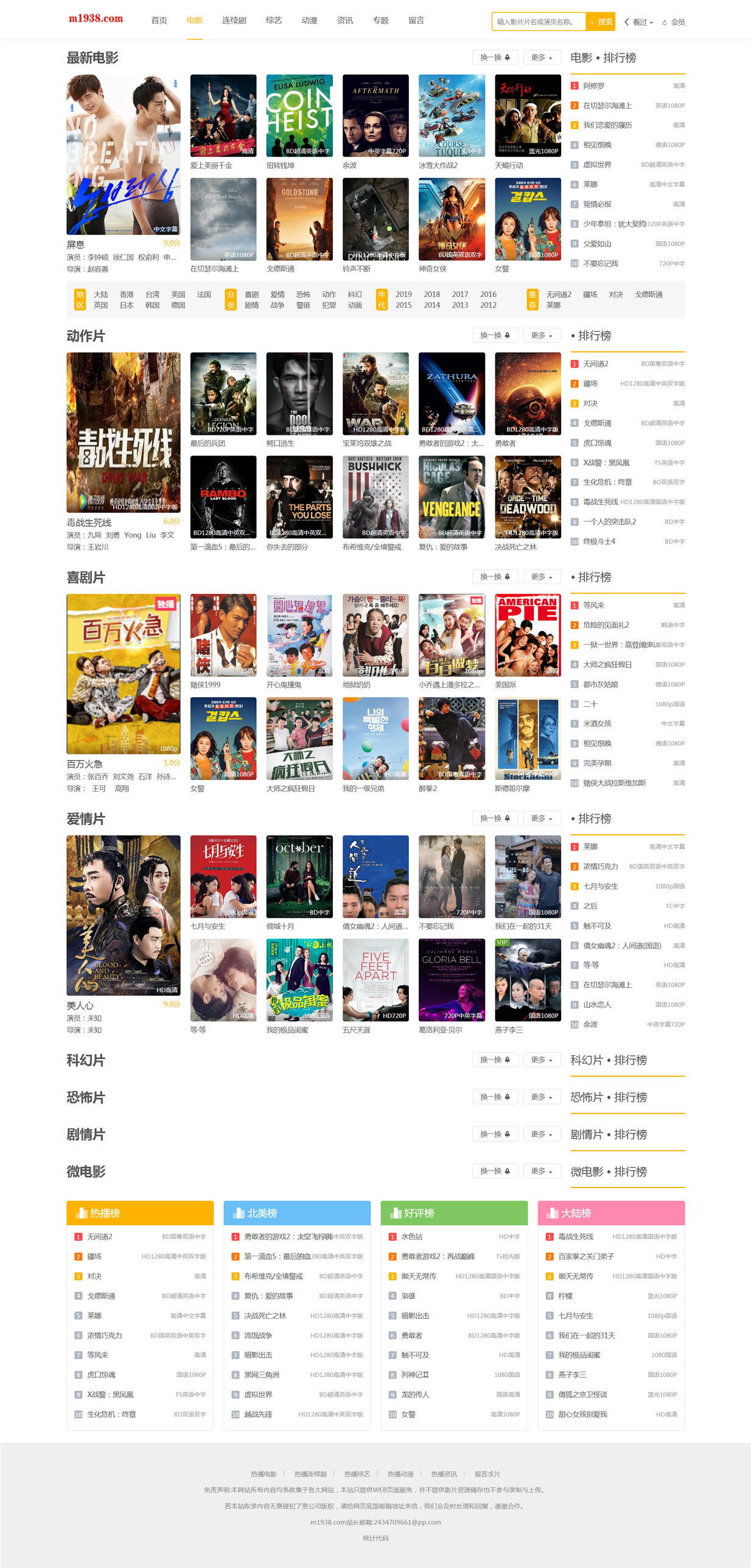Open 阿修罗 in the movie ranking
The height and width of the screenshot is (1568, 751).
(x=593, y=86)
